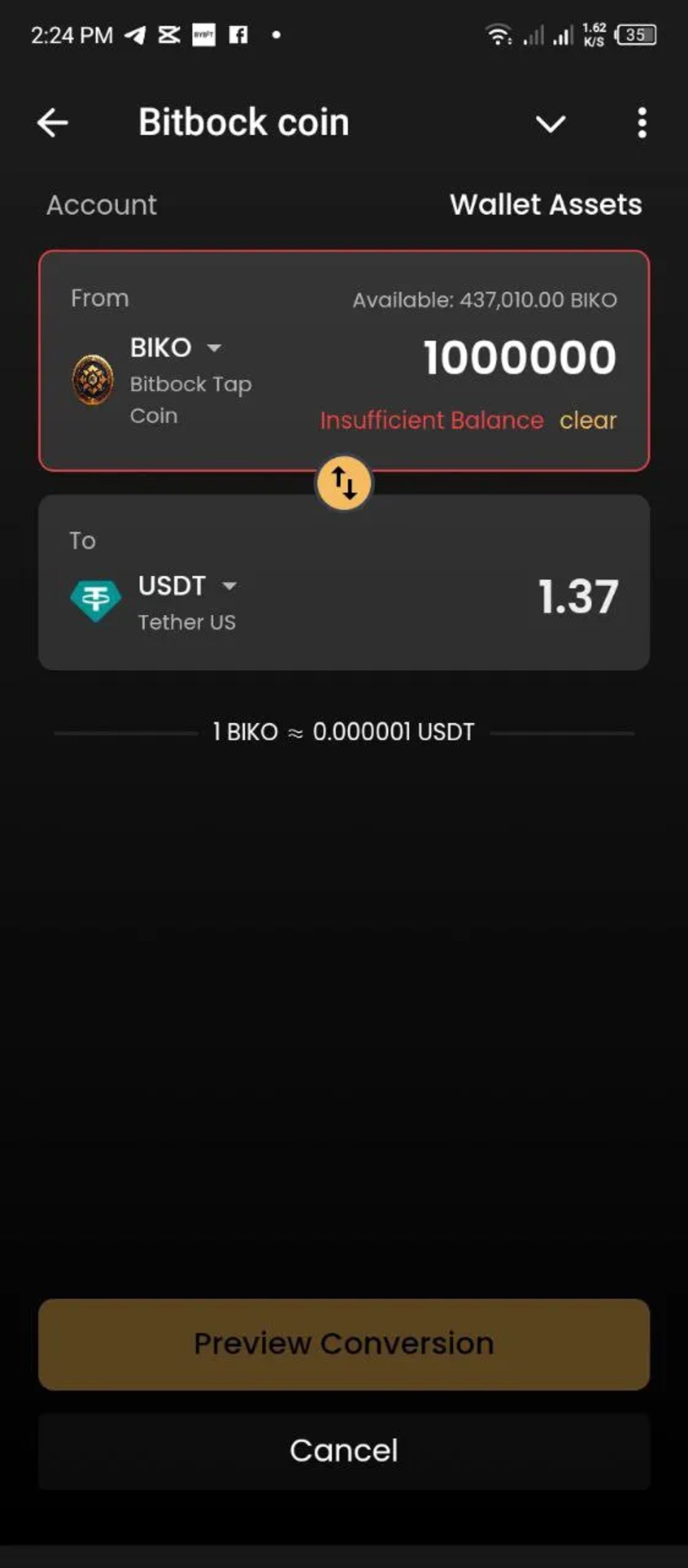Tap the back arrow to exit conversion

point(52,123)
